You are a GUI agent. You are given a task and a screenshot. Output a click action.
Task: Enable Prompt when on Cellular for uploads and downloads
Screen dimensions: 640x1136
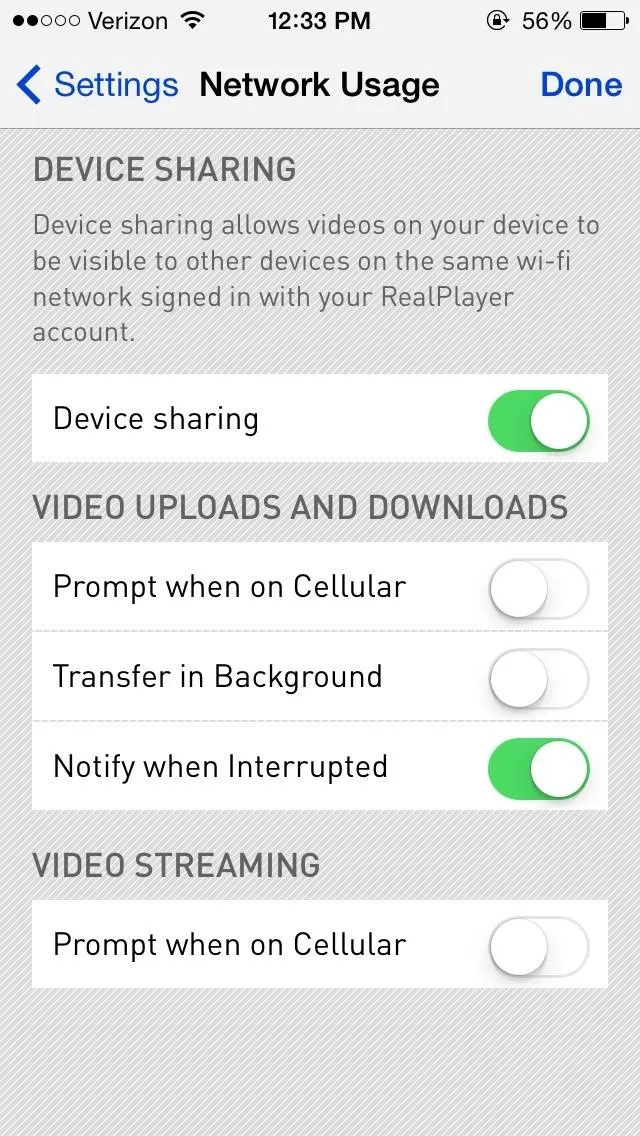click(x=539, y=587)
